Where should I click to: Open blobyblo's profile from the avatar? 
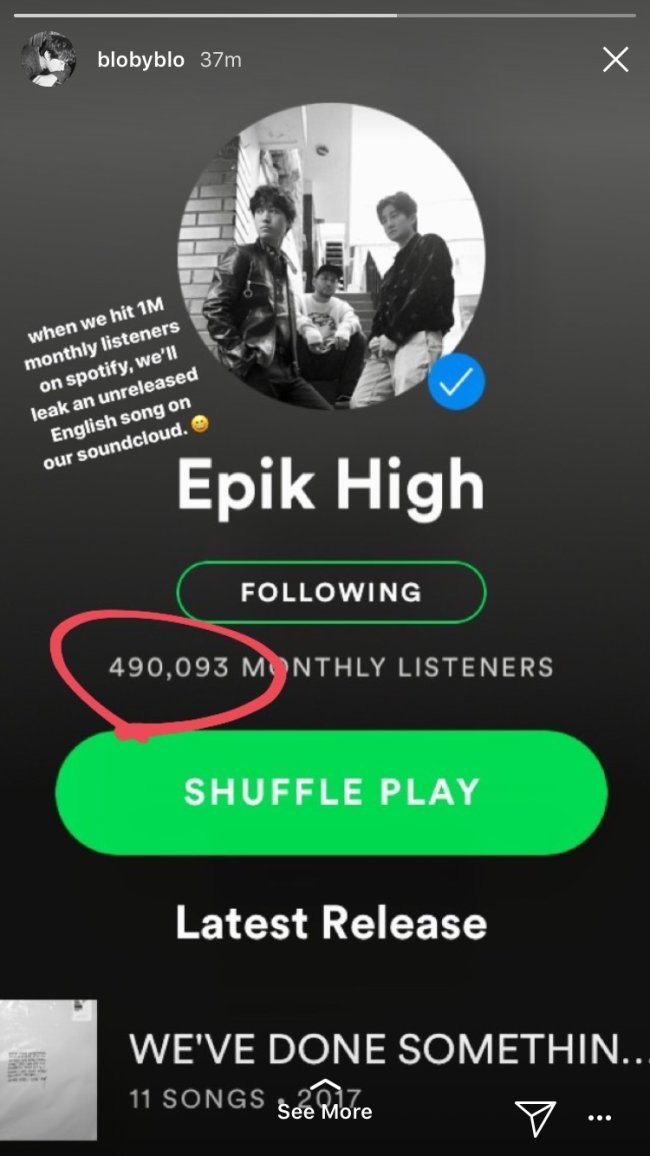[x=48, y=59]
